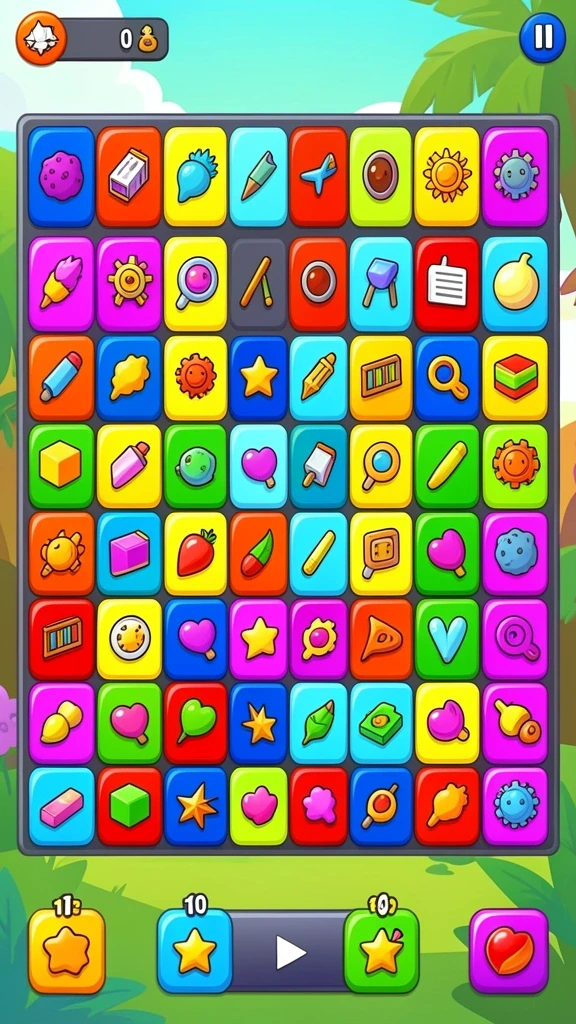Pause the game

pos(543,37)
